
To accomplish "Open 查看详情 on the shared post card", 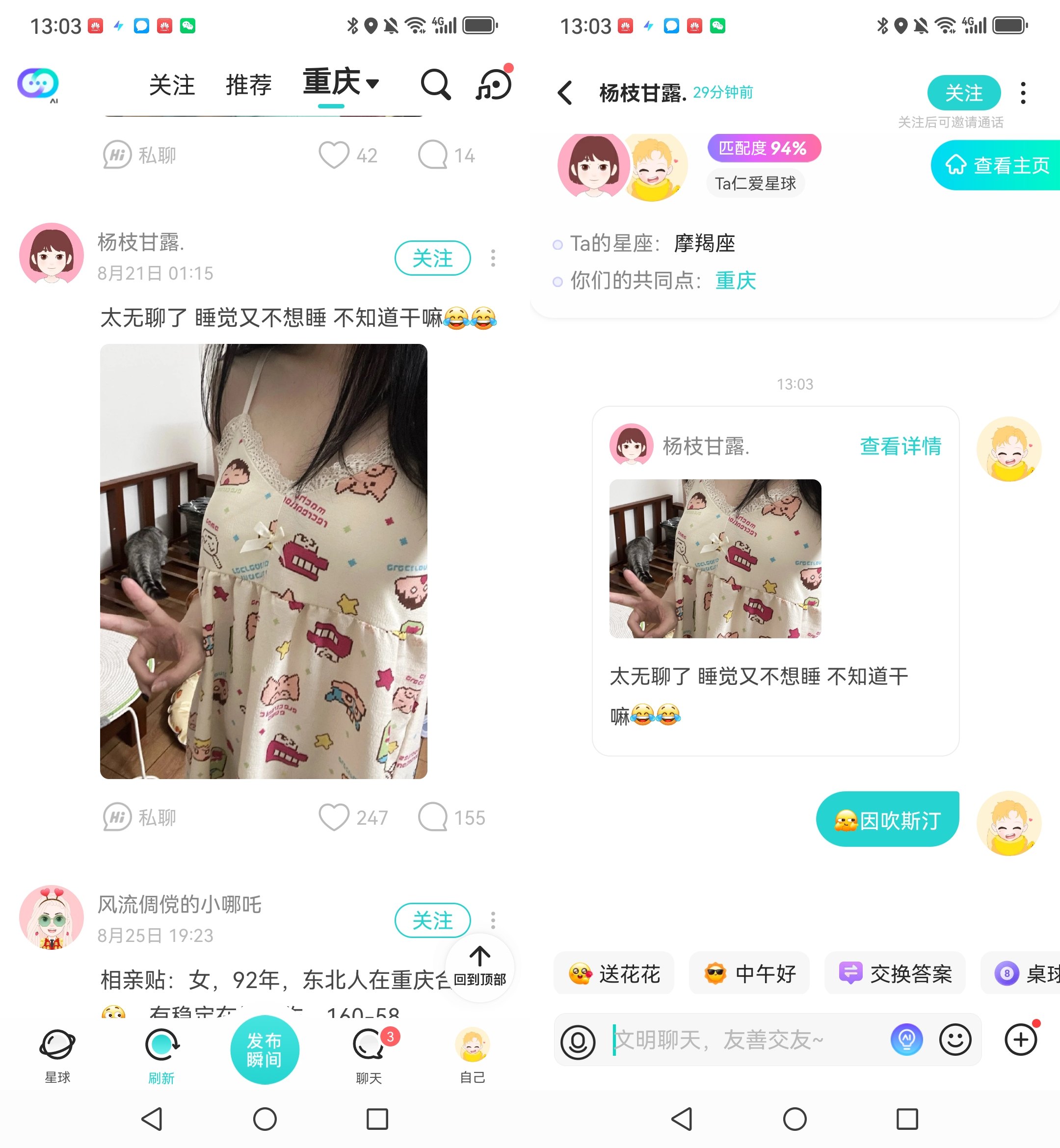I will point(900,445).
